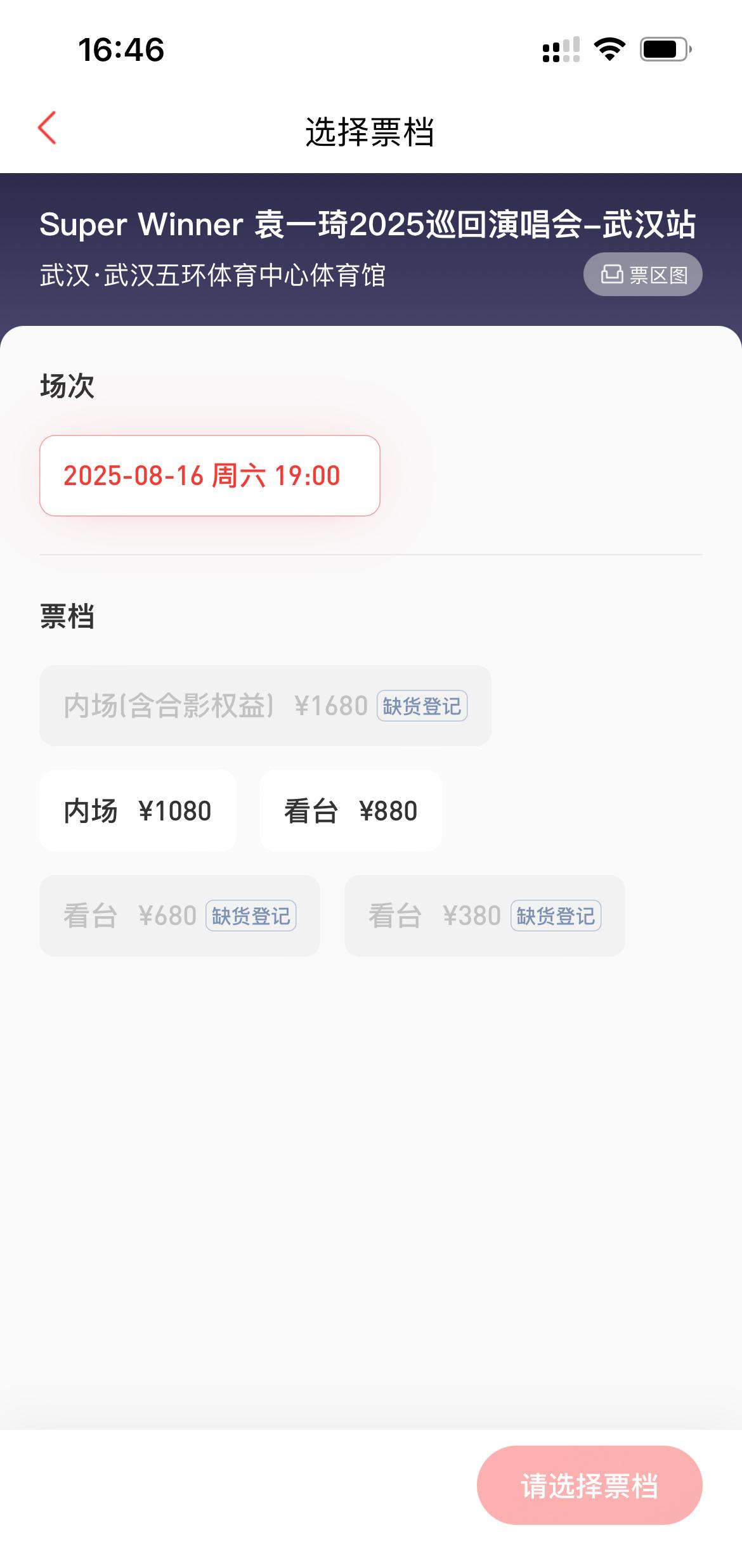Select the 2025-08-16 周六 19:00 session

pos(210,476)
